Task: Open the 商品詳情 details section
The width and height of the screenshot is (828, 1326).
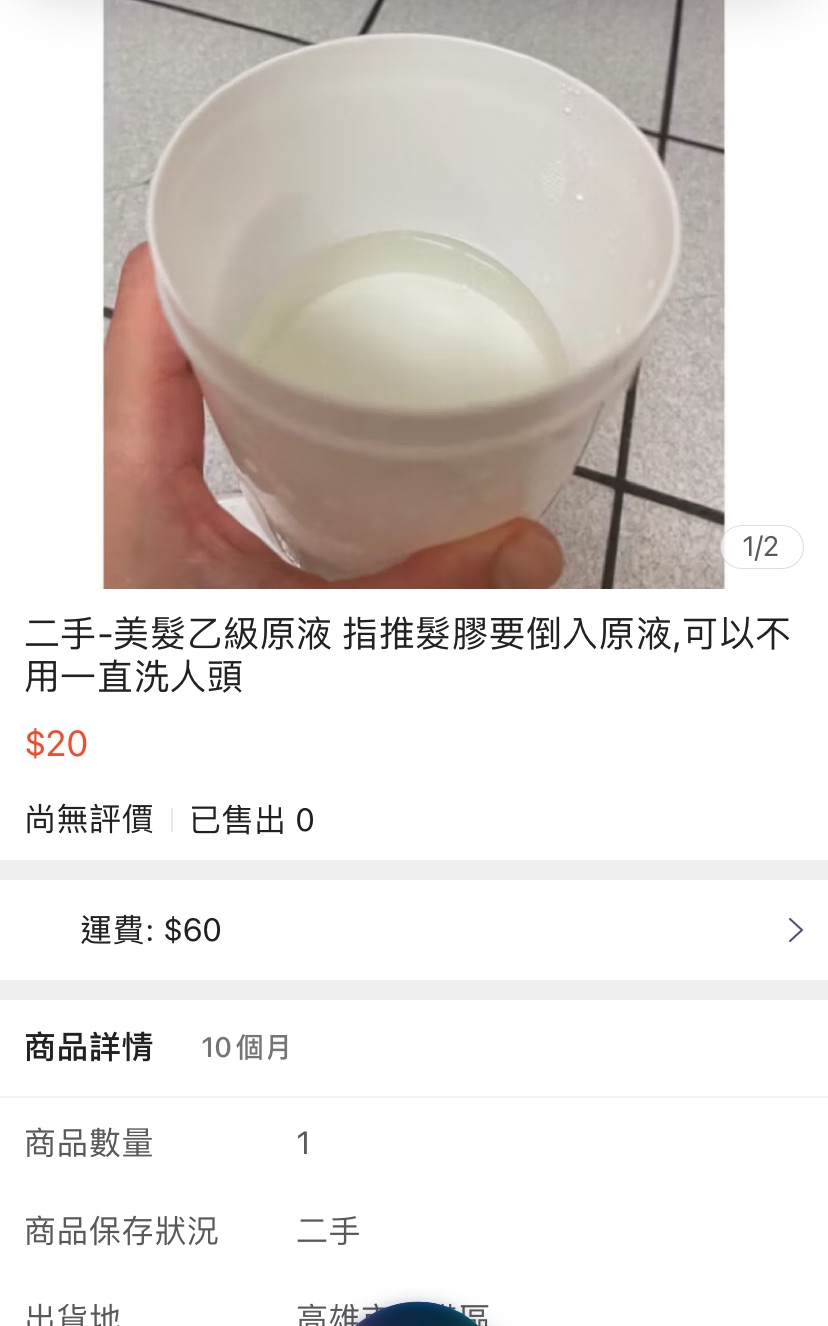Action: point(88,1047)
